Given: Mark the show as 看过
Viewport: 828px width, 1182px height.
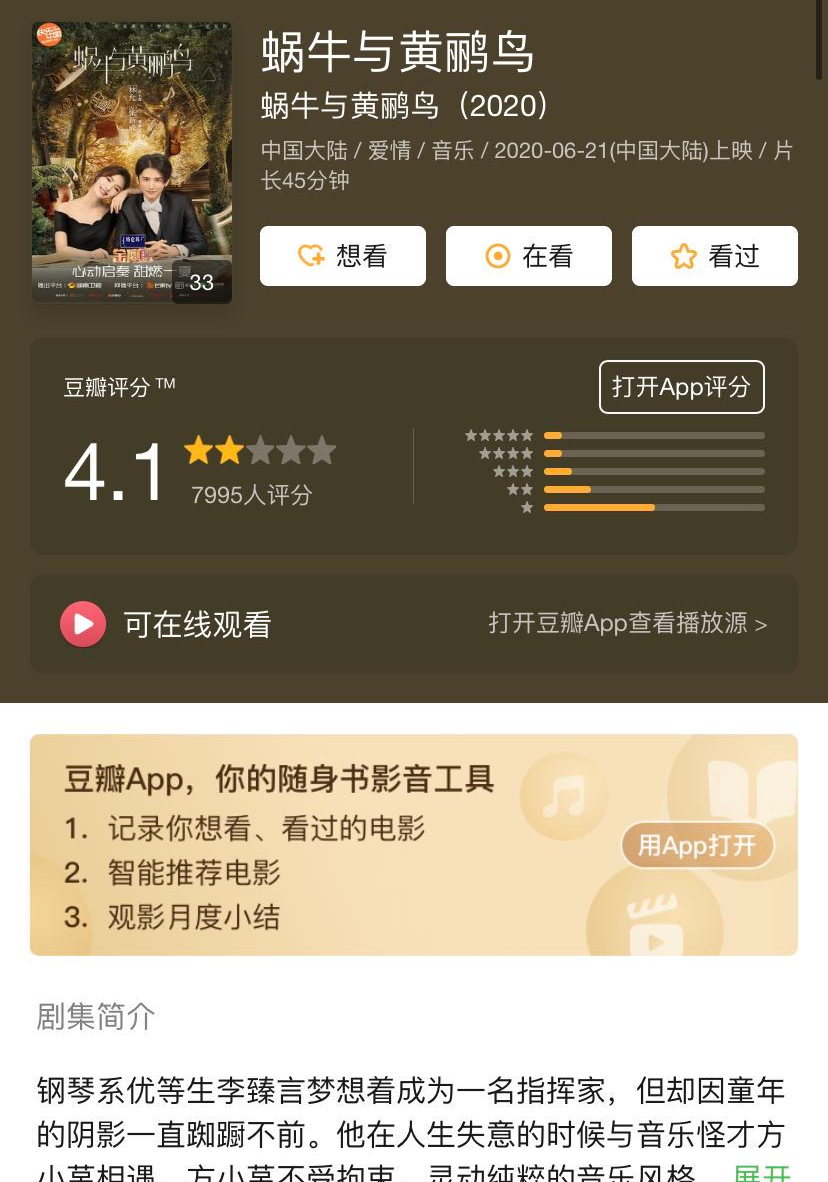Looking at the screenshot, I should pyautogui.click(x=714, y=256).
